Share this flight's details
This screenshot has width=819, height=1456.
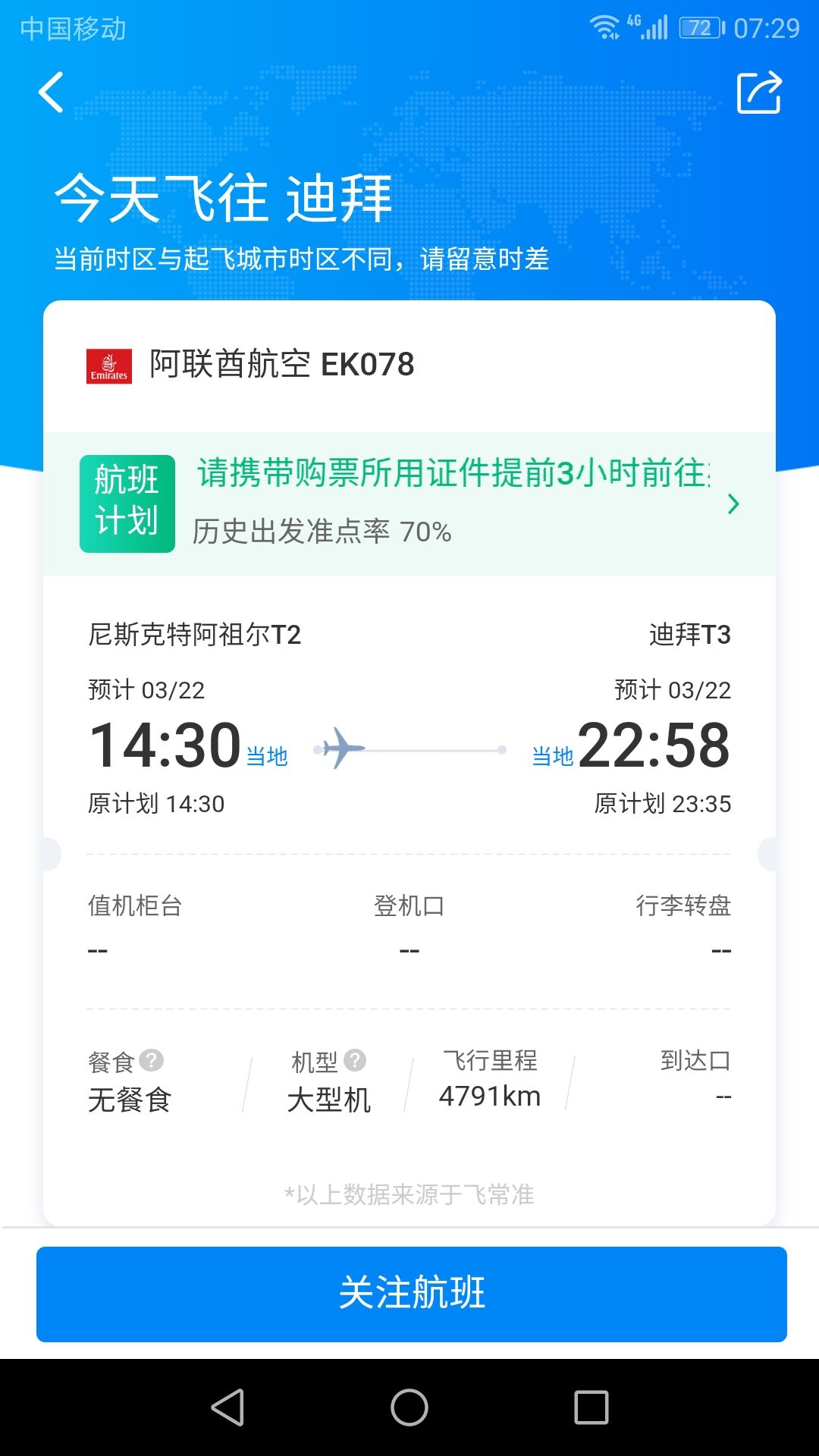point(759,93)
